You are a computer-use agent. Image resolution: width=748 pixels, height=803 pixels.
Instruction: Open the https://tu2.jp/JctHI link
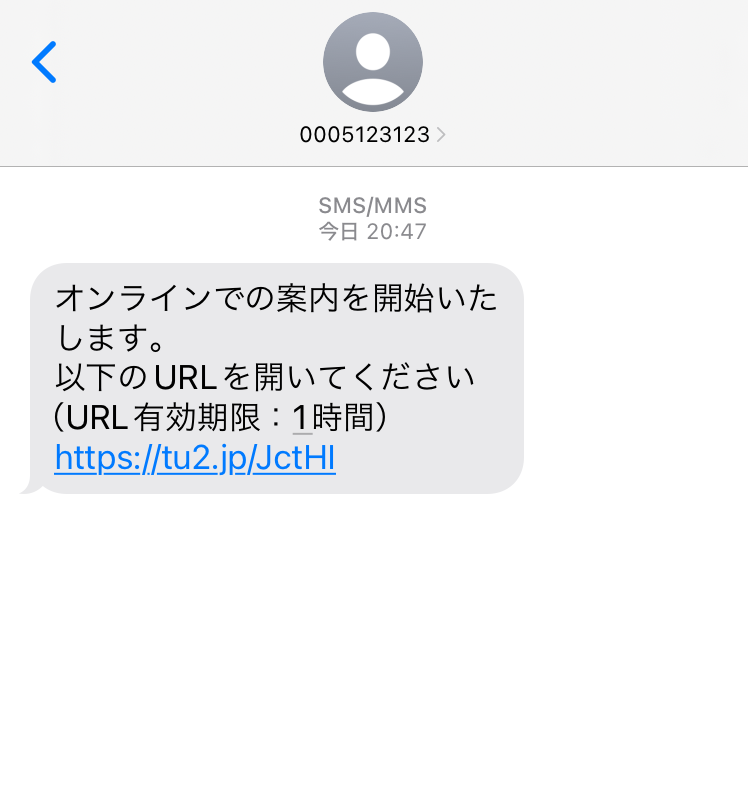click(x=195, y=457)
